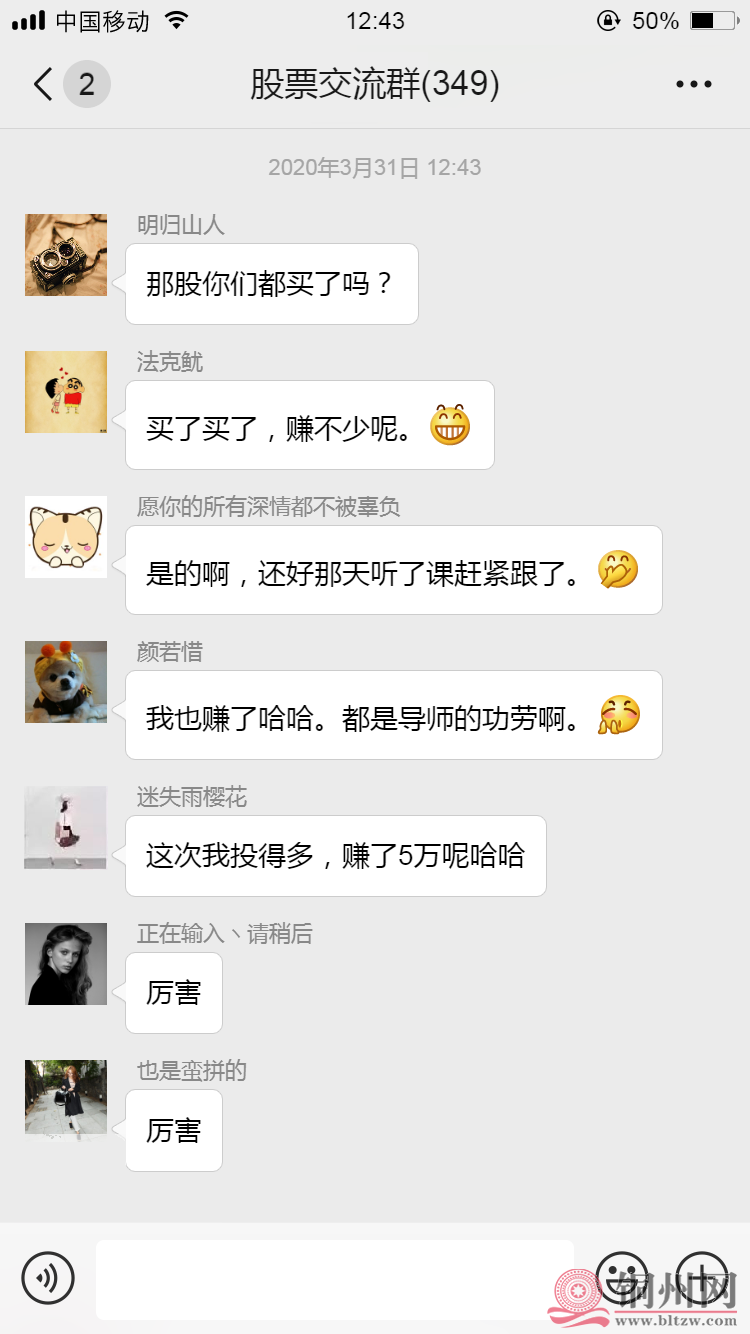Open 颜若惜's profile avatar
The height and width of the screenshot is (1334, 750).
pyautogui.click(x=66, y=682)
